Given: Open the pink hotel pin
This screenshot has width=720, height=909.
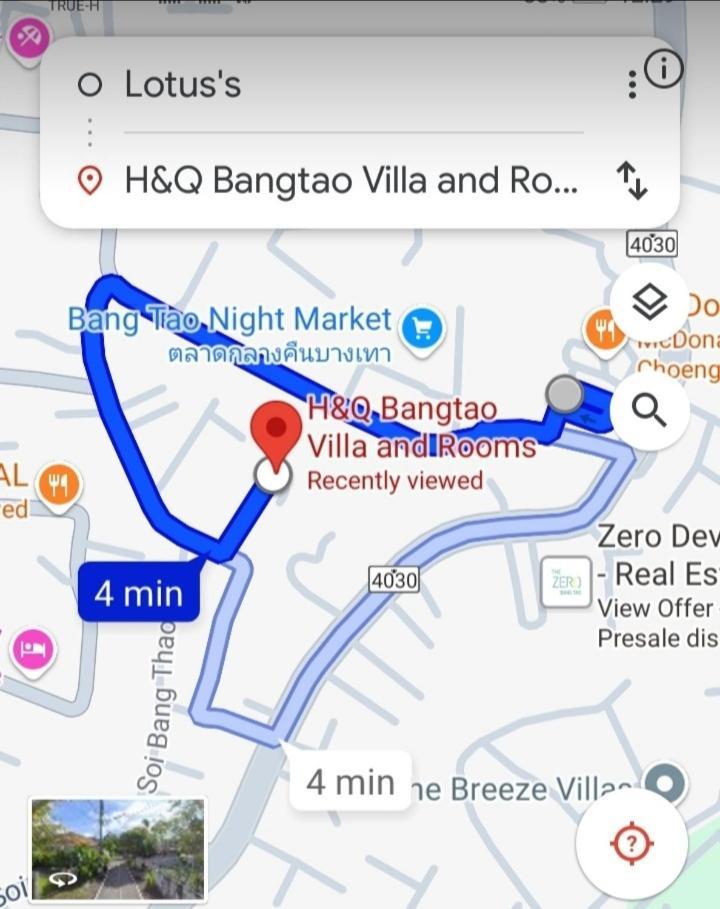Looking at the screenshot, I should pos(33,649).
